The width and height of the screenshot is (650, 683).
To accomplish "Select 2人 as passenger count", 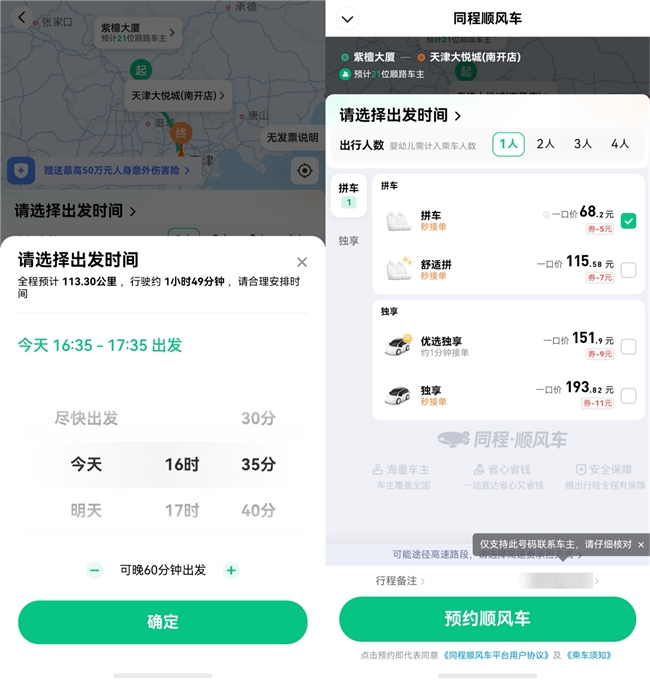I will coord(545,144).
